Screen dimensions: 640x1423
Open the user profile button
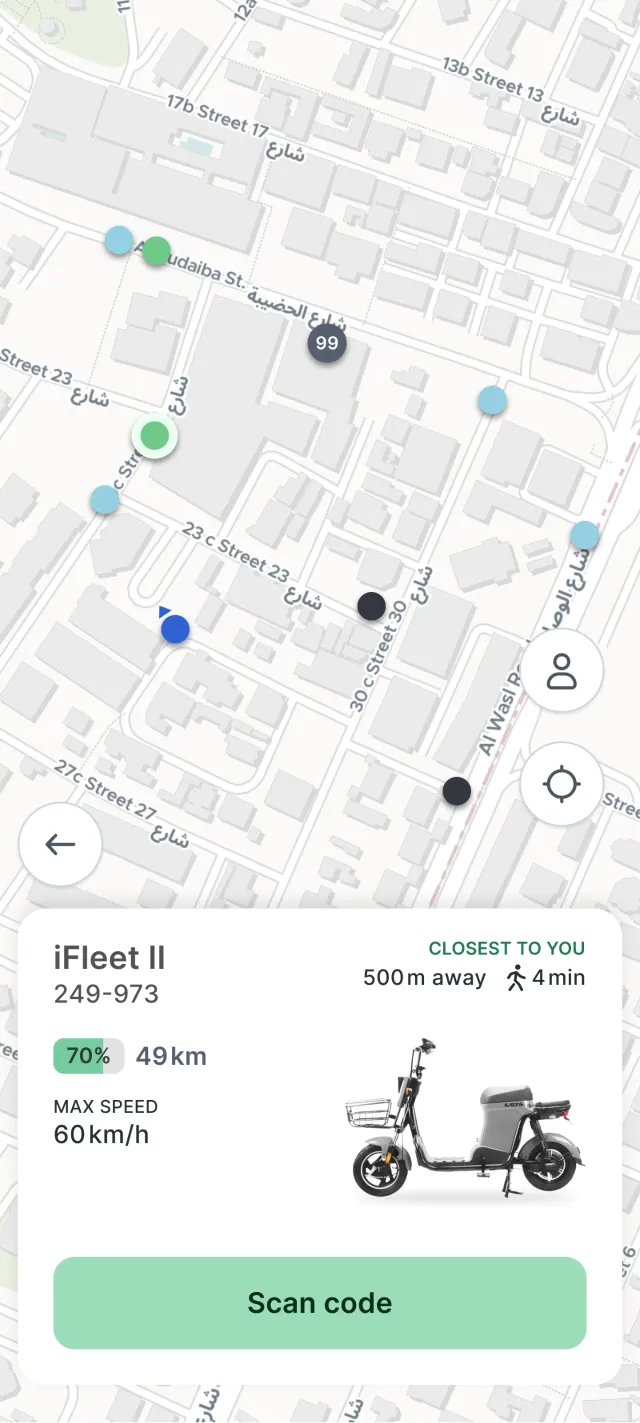tap(562, 671)
